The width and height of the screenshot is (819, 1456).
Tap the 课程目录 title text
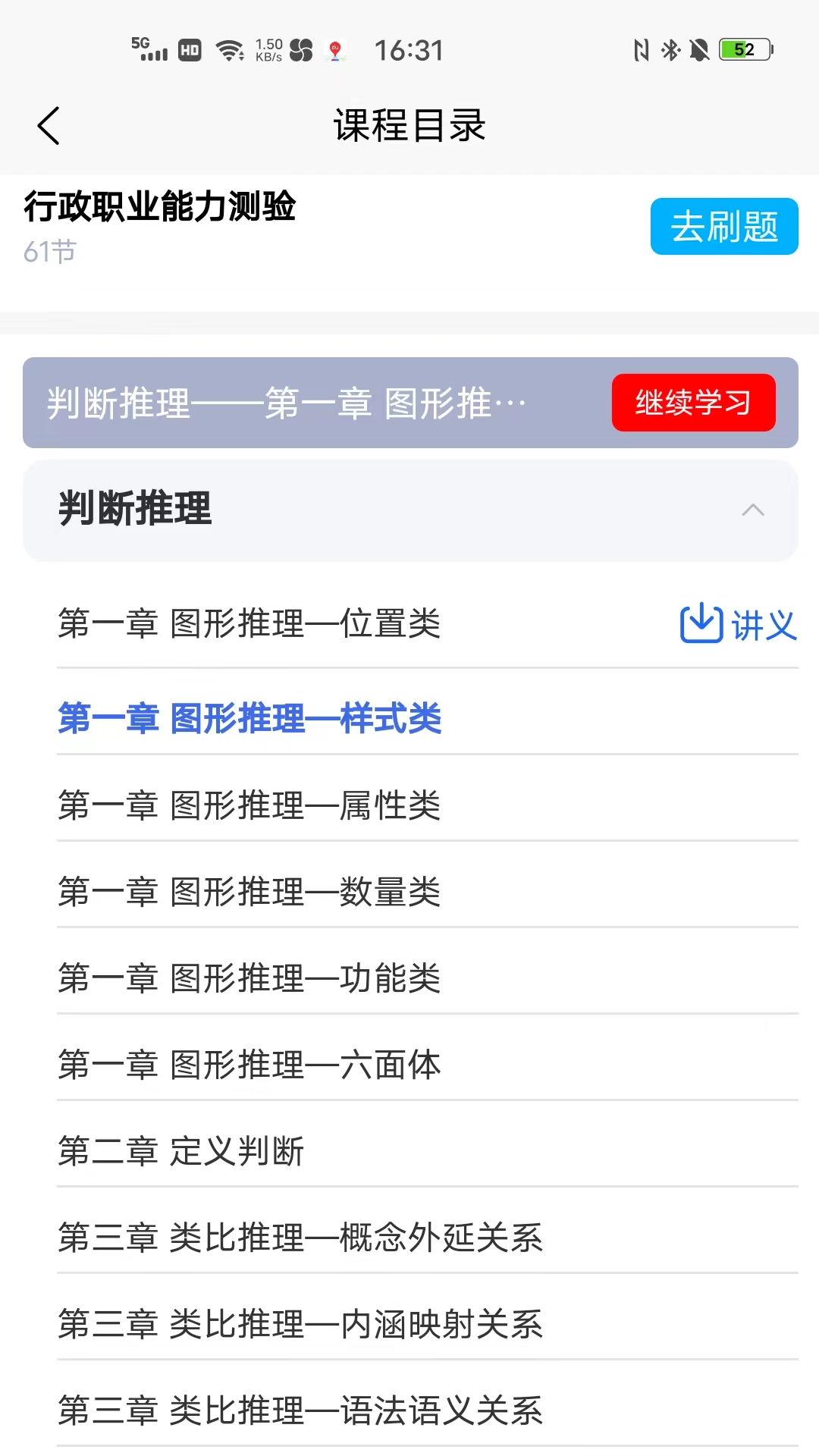pos(409,126)
